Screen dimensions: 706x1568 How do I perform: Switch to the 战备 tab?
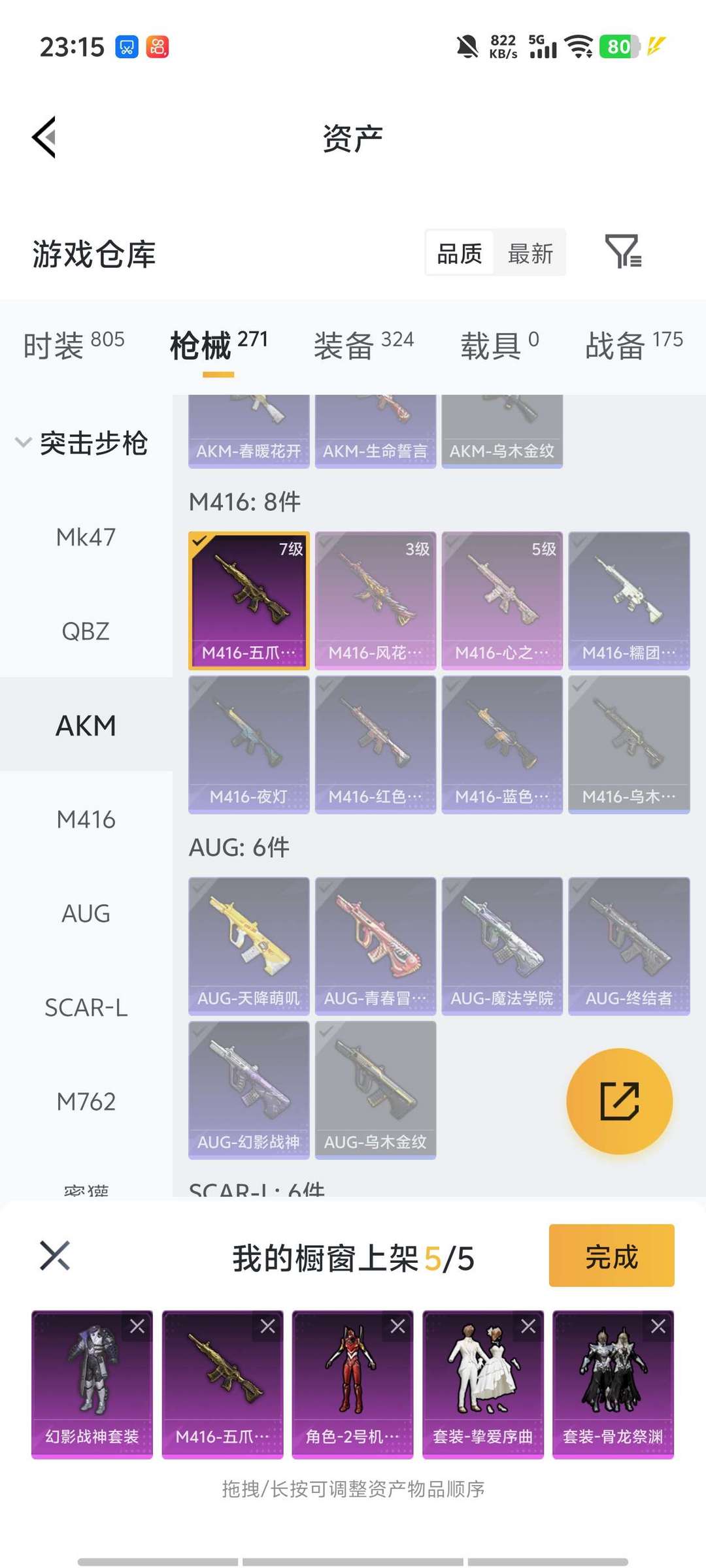(x=634, y=344)
